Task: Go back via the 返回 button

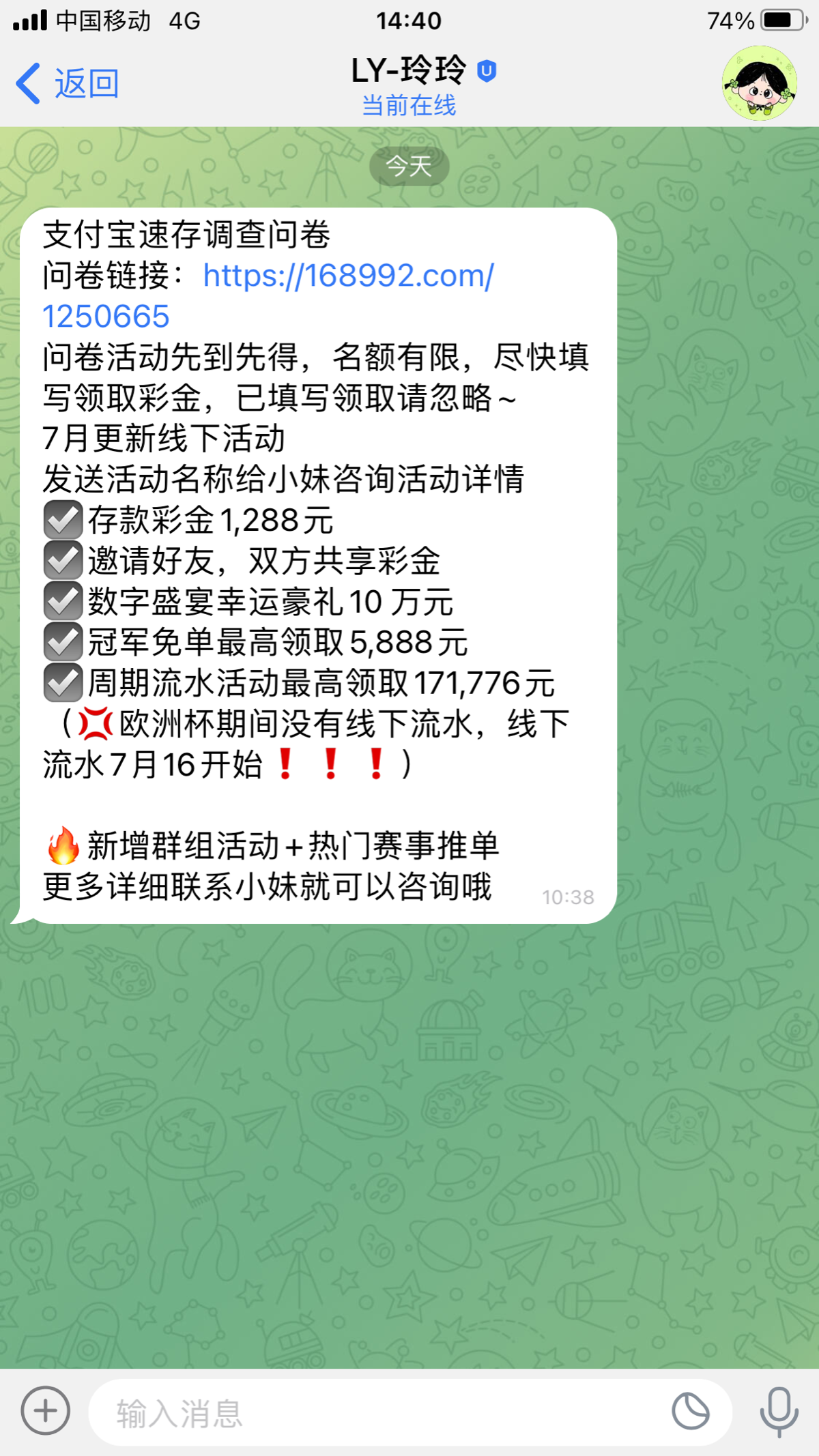Action: point(67,84)
